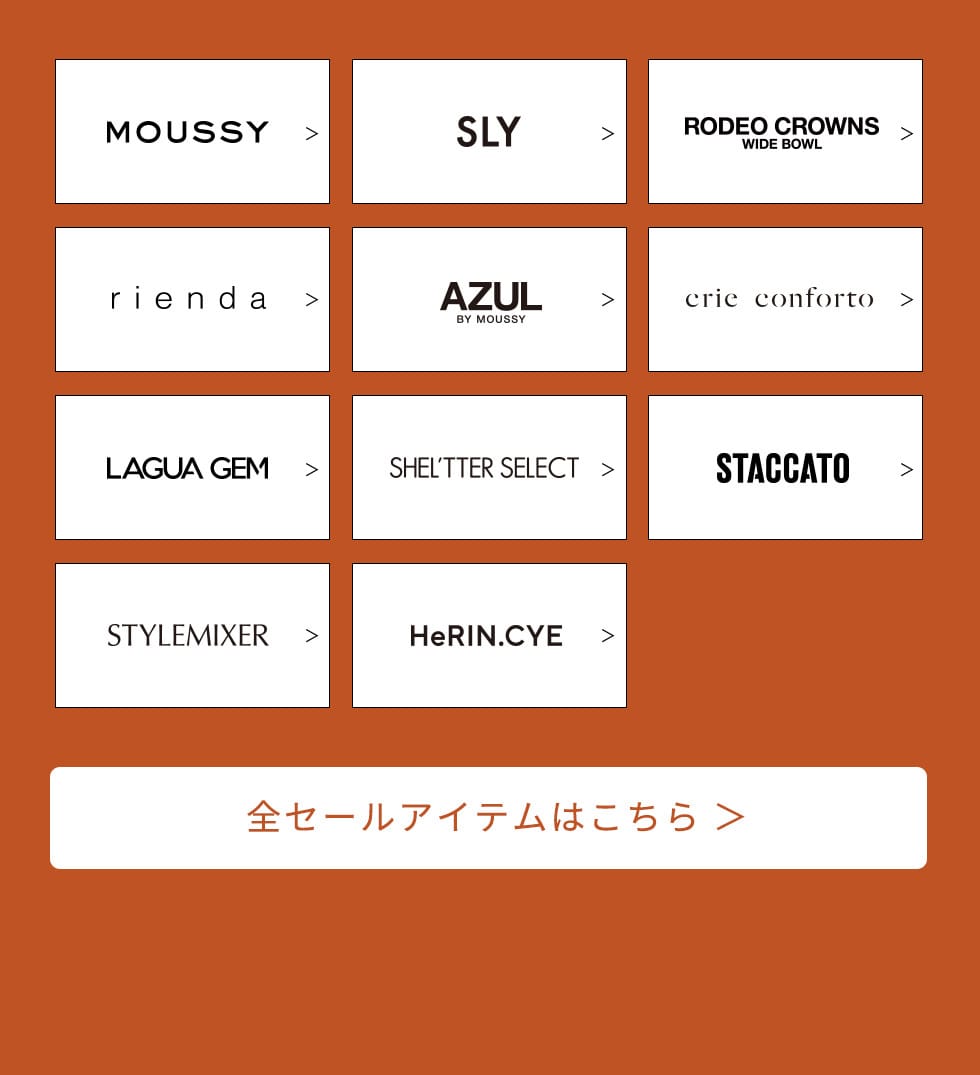Open AZUL BY MOUSSY tile
This screenshot has height=1075, width=980.
coord(489,299)
